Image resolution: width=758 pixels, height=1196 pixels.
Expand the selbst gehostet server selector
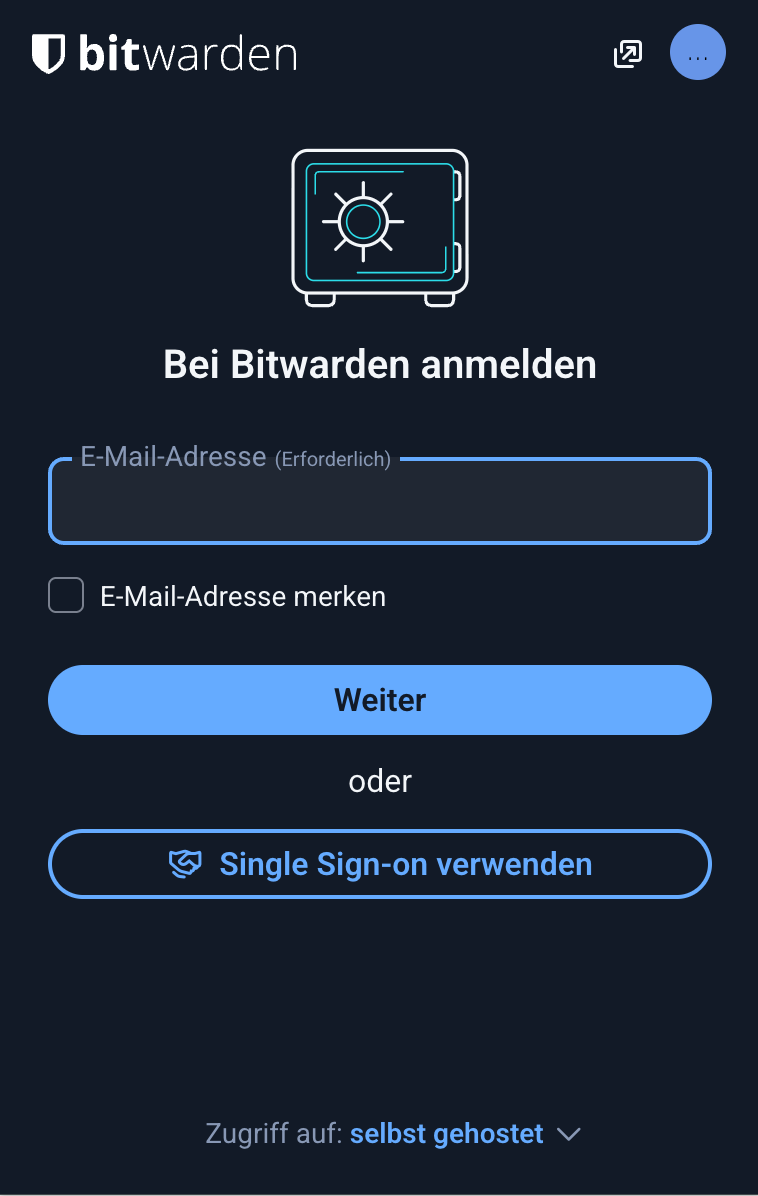pos(465,1134)
